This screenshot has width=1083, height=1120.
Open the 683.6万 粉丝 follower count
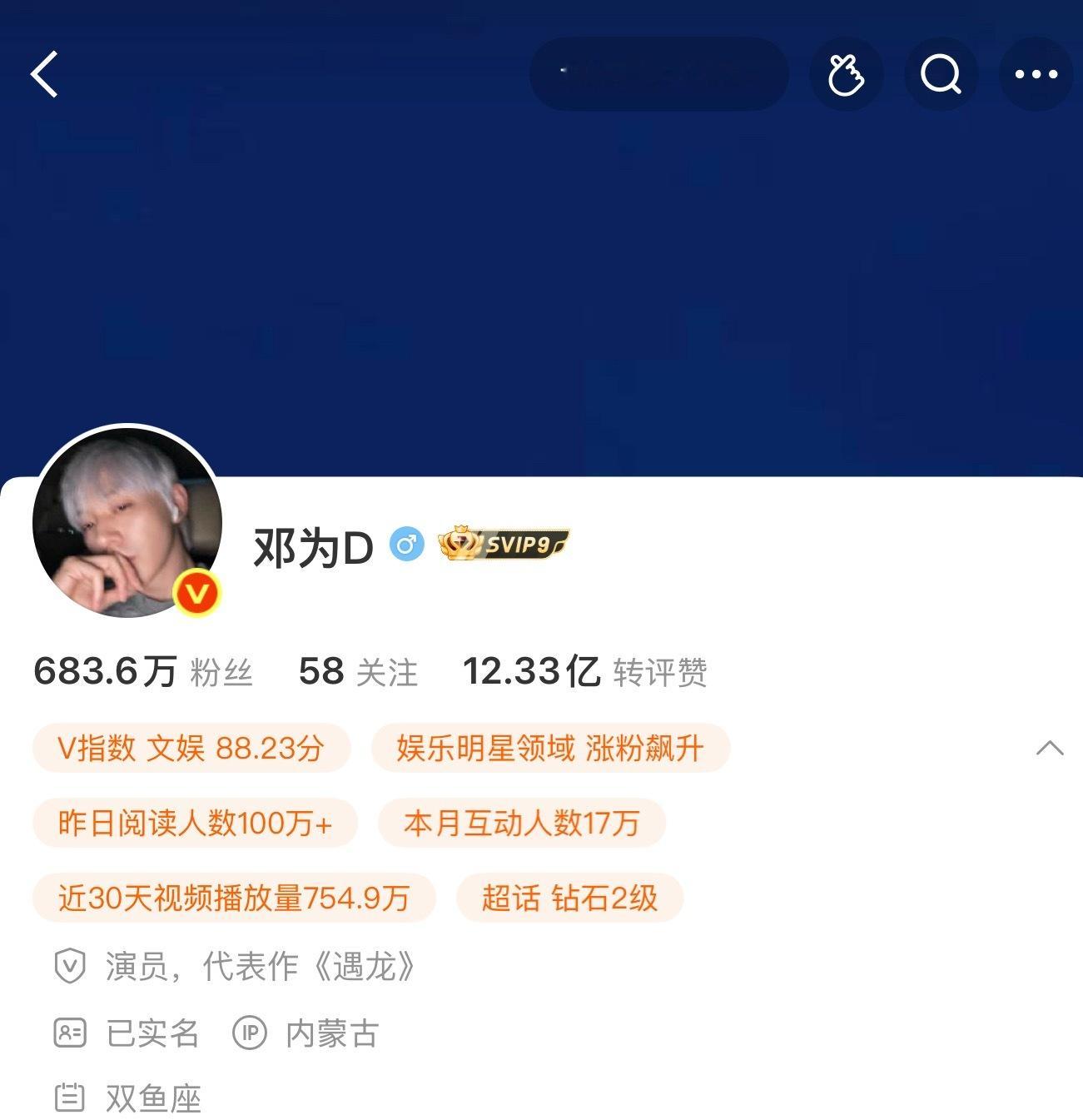pos(142,672)
